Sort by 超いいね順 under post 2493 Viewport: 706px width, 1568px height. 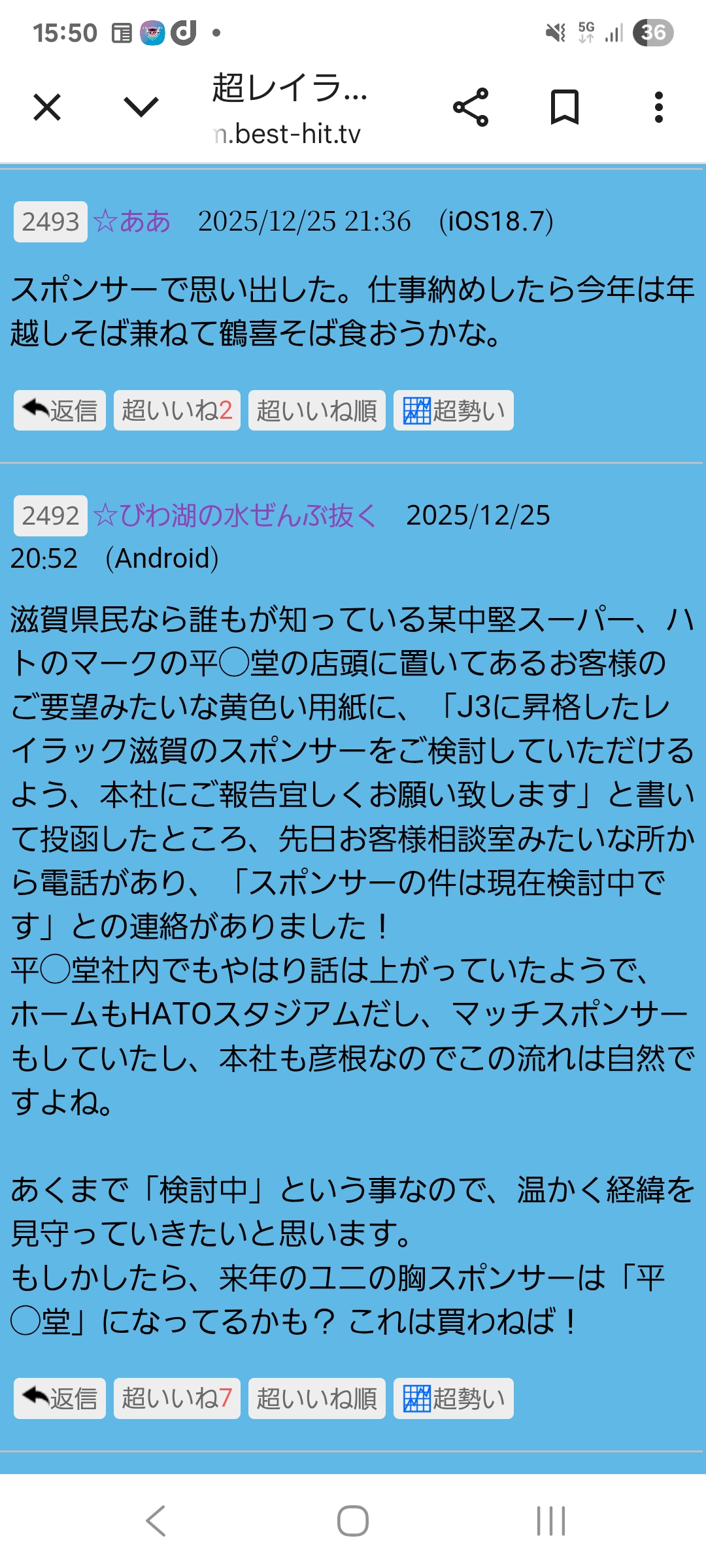[x=316, y=410]
